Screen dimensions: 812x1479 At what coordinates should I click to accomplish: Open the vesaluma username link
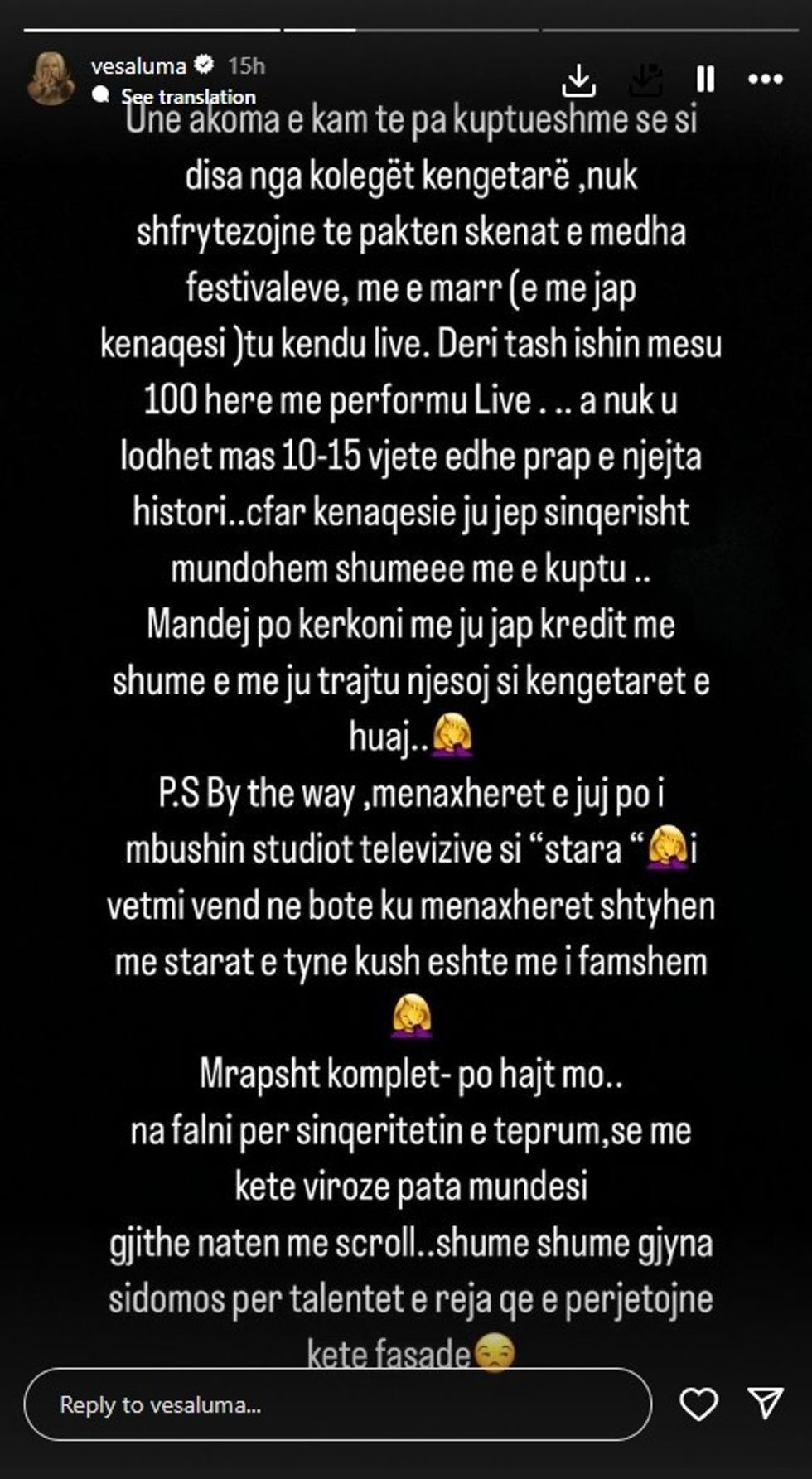[138, 65]
